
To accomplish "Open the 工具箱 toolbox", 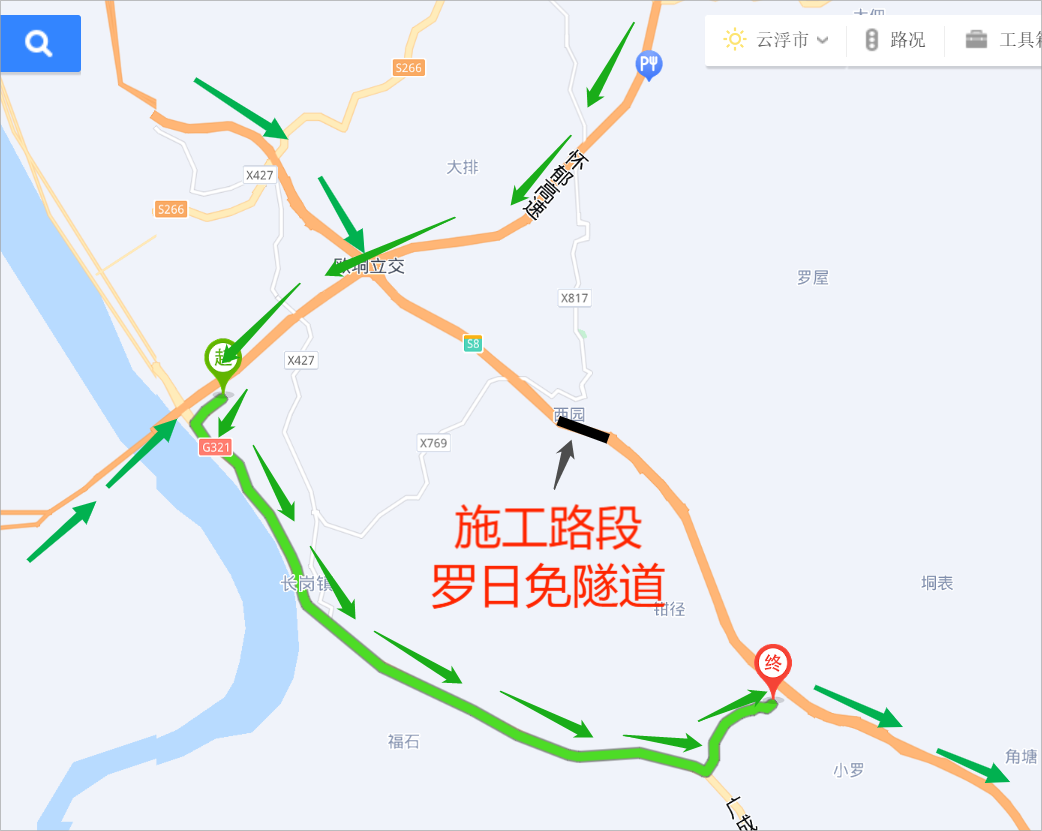I will 1003,40.
